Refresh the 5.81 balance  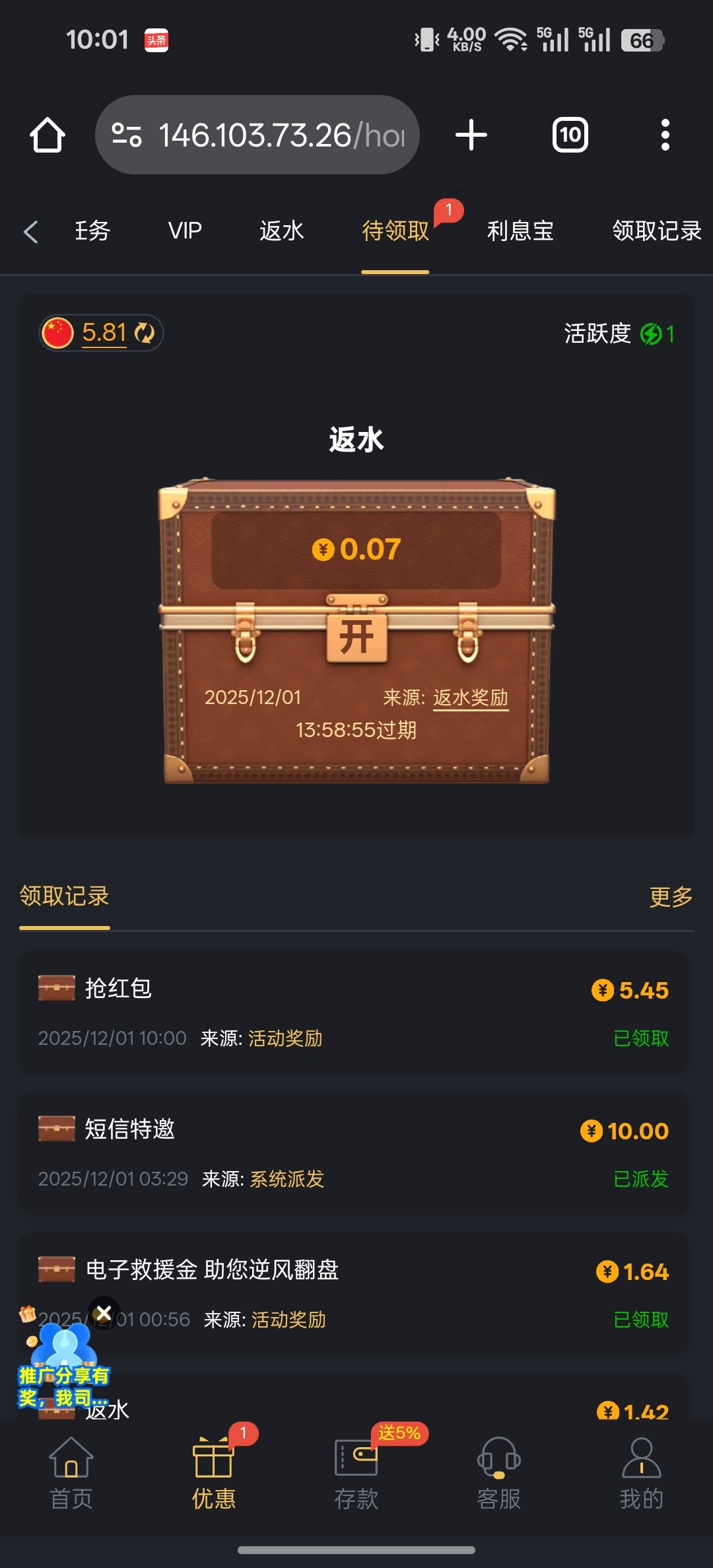point(145,333)
